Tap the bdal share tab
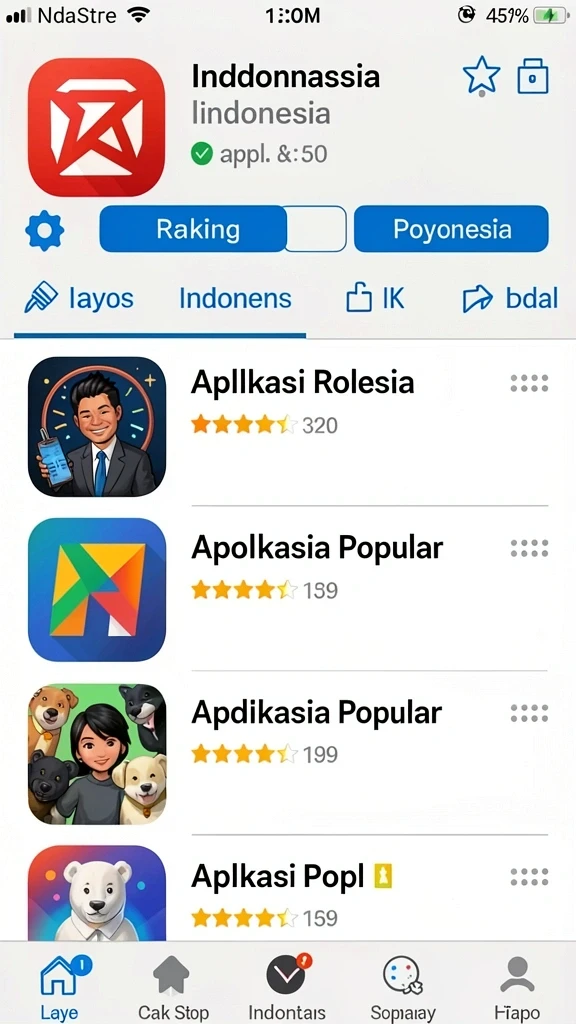The height and width of the screenshot is (1024, 576). [510, 299]
